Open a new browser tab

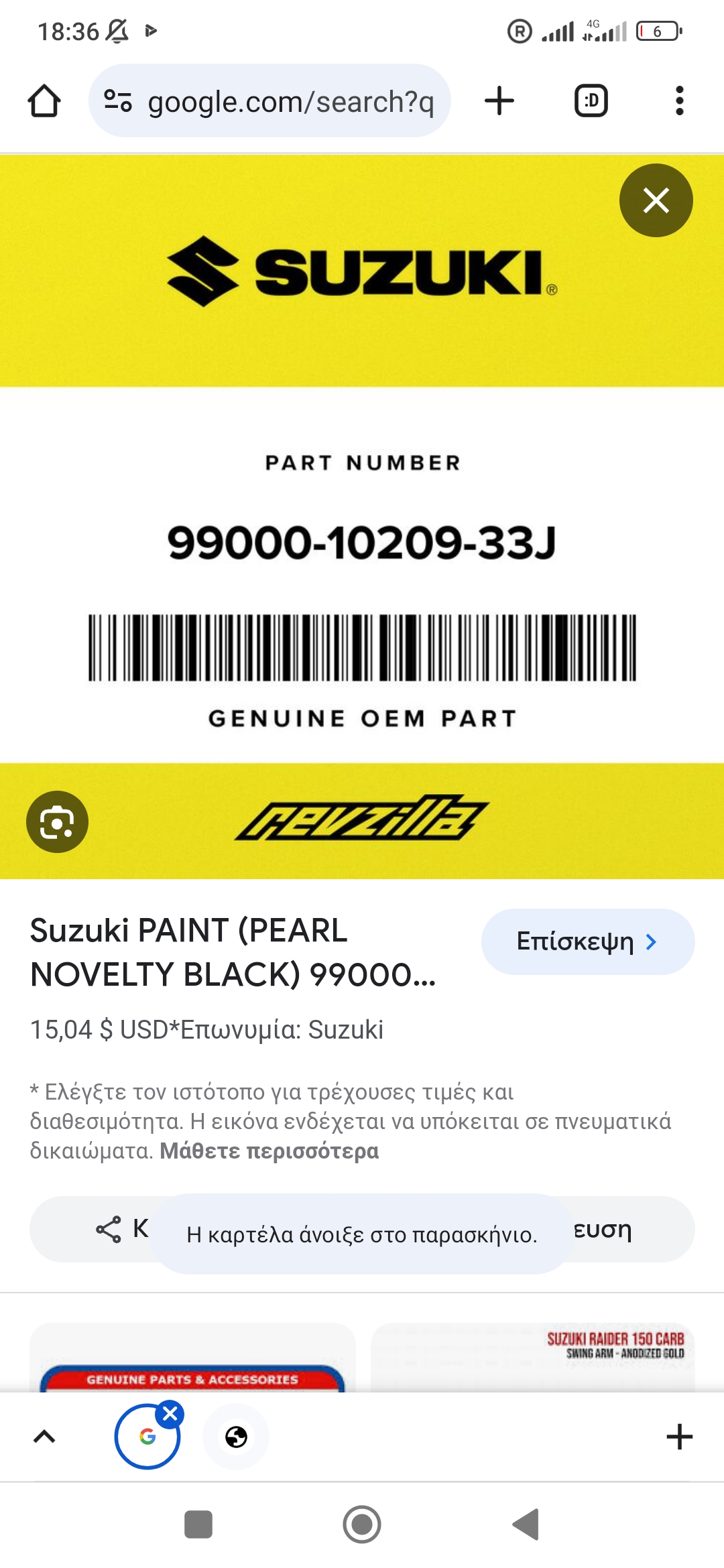[x=499, y=101]
